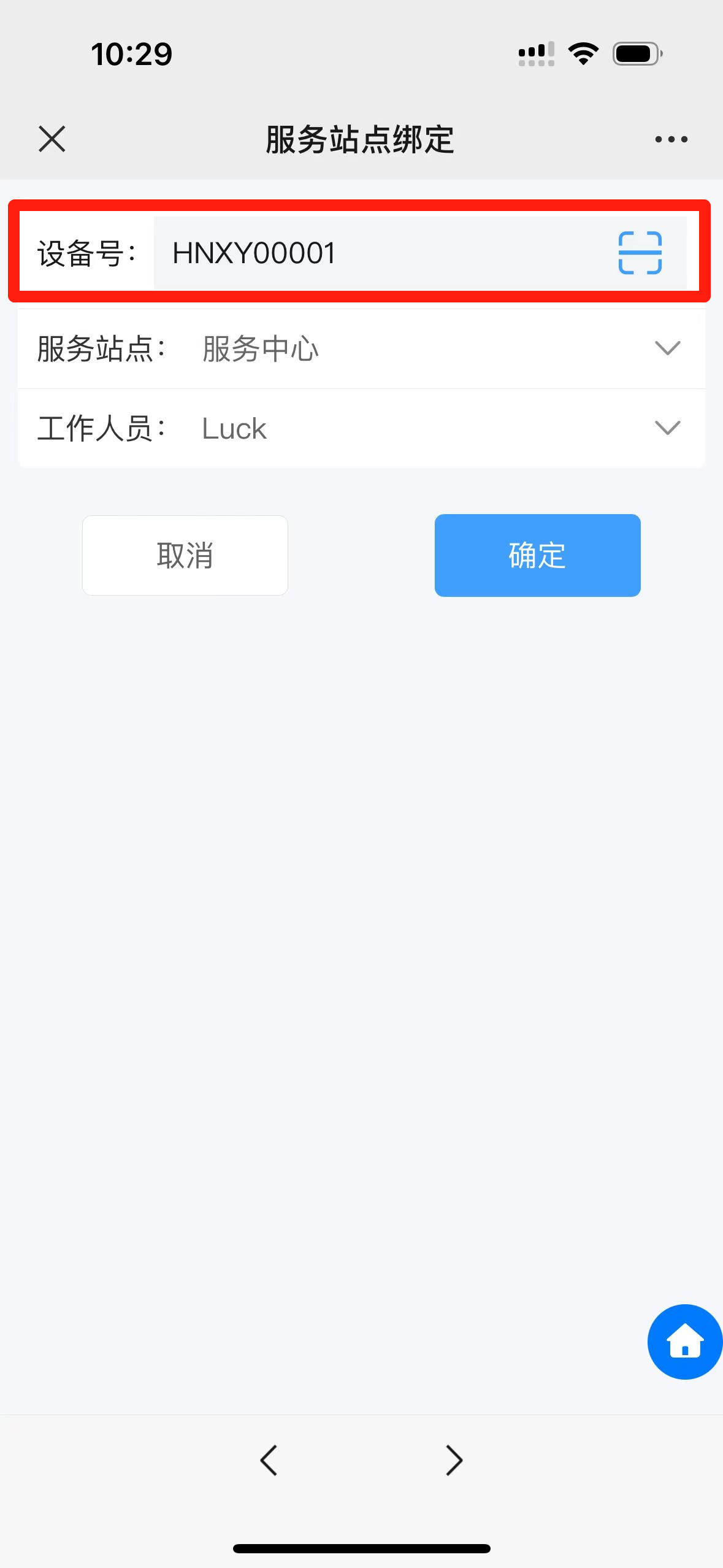Viewport: 723px width, 1568px height.
Task: Expand the 服务站点 dropdown
Action: 667,348
